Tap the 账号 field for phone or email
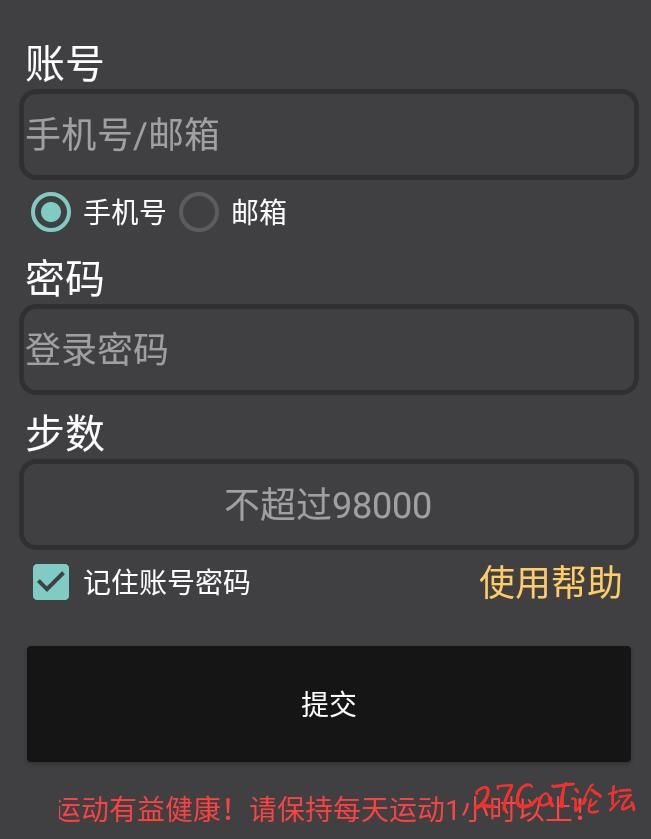 328,135
